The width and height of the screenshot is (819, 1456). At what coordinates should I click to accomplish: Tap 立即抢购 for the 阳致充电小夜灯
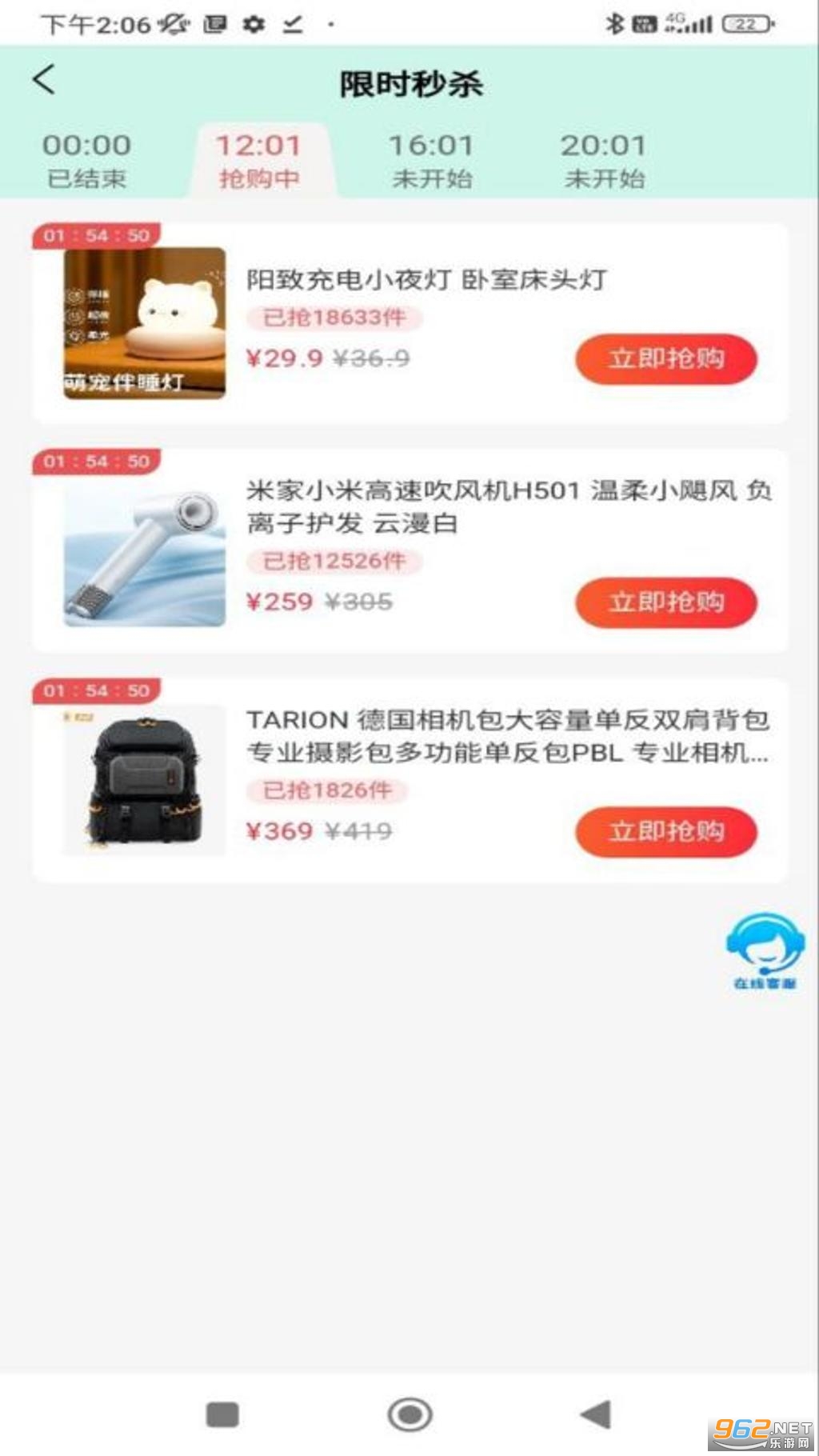665,359
